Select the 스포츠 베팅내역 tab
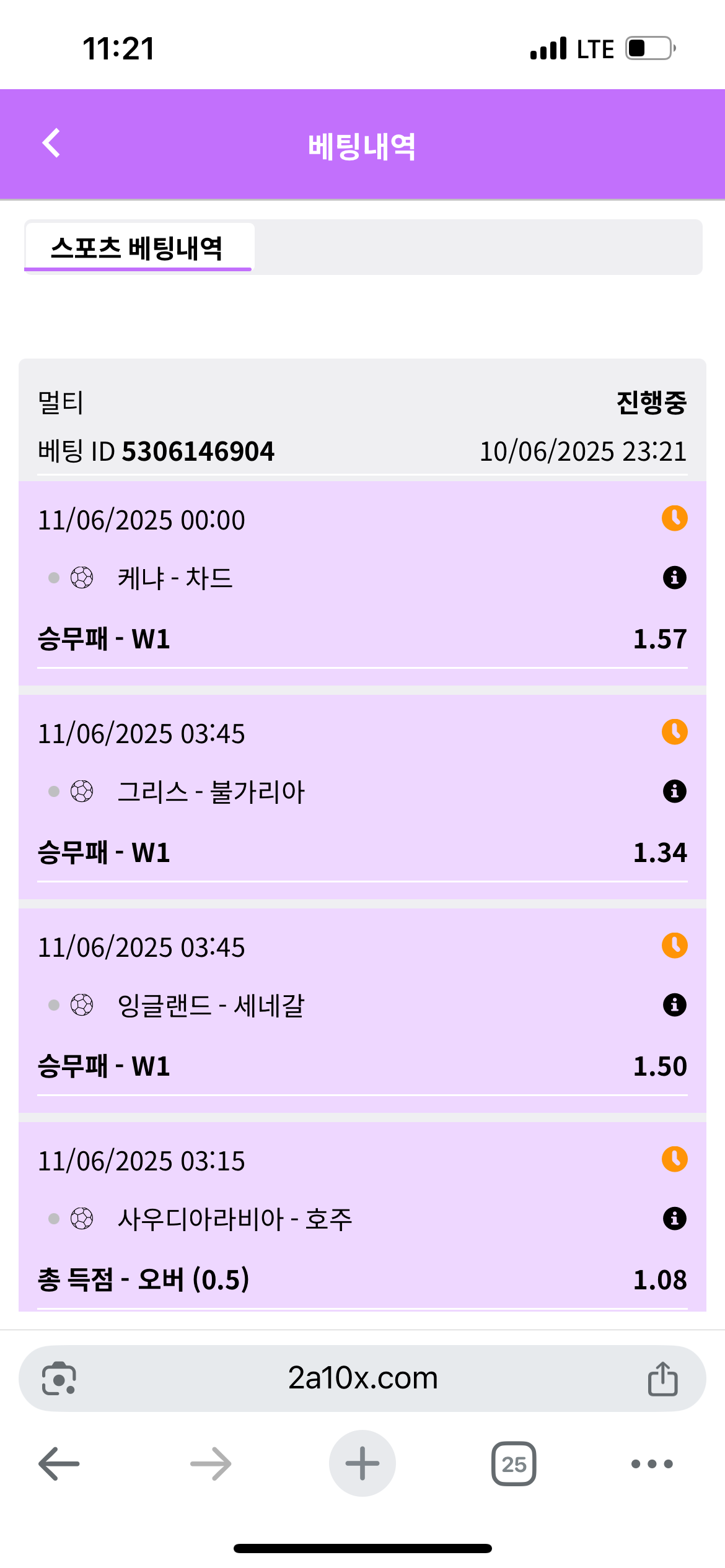Image resolution: width=725 pixels, height=1568 pixels. (138, 248)
